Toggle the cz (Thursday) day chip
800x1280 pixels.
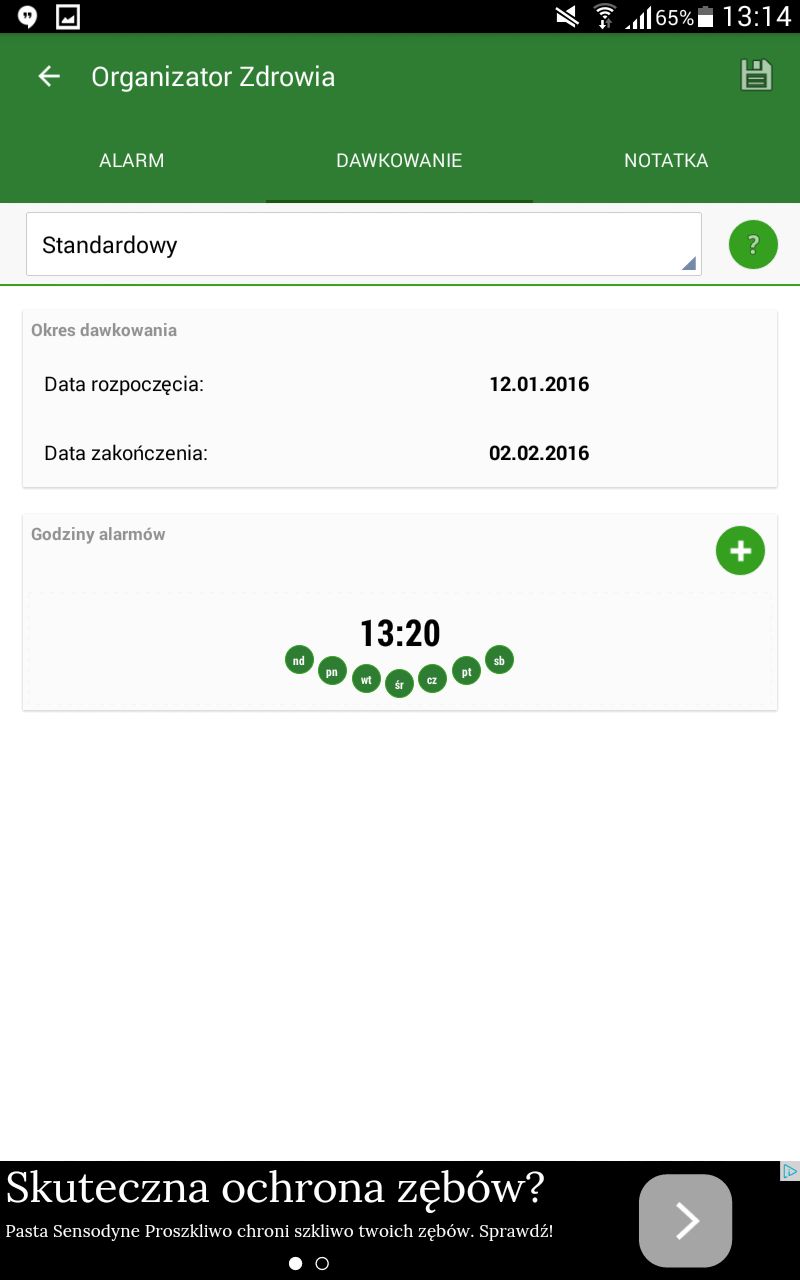(x=432, y=680)
